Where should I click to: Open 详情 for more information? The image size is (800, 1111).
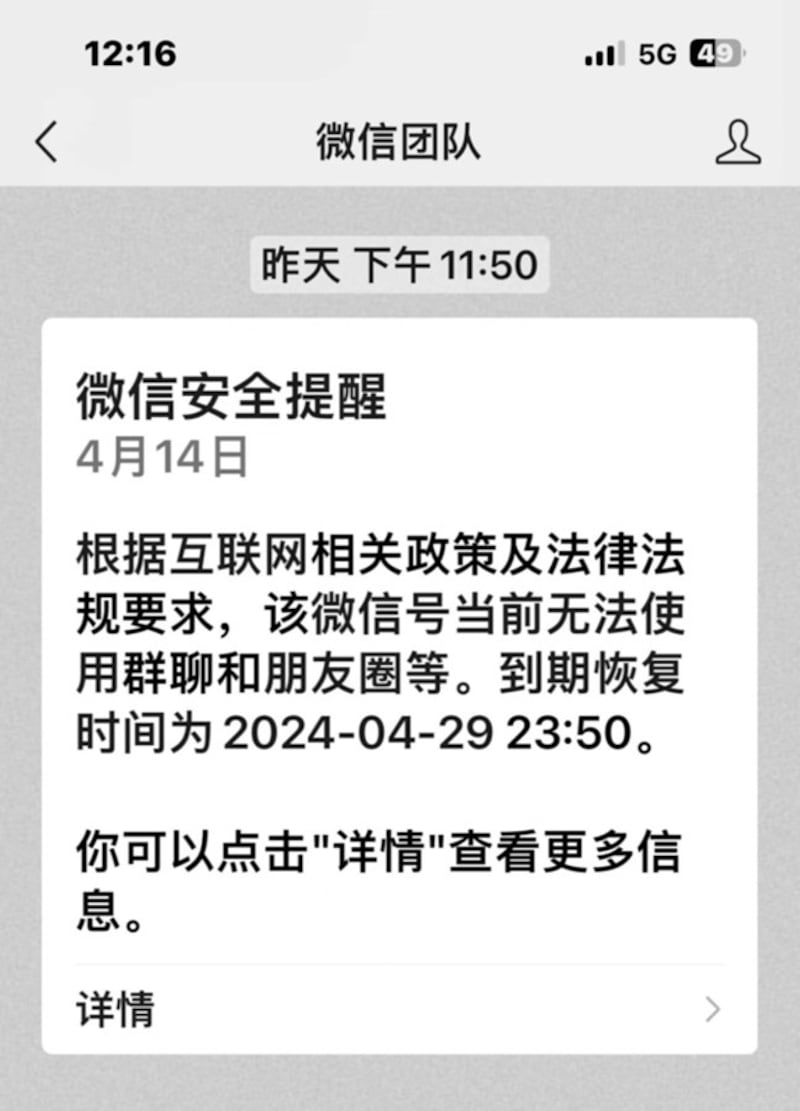tap(398, 1009)
